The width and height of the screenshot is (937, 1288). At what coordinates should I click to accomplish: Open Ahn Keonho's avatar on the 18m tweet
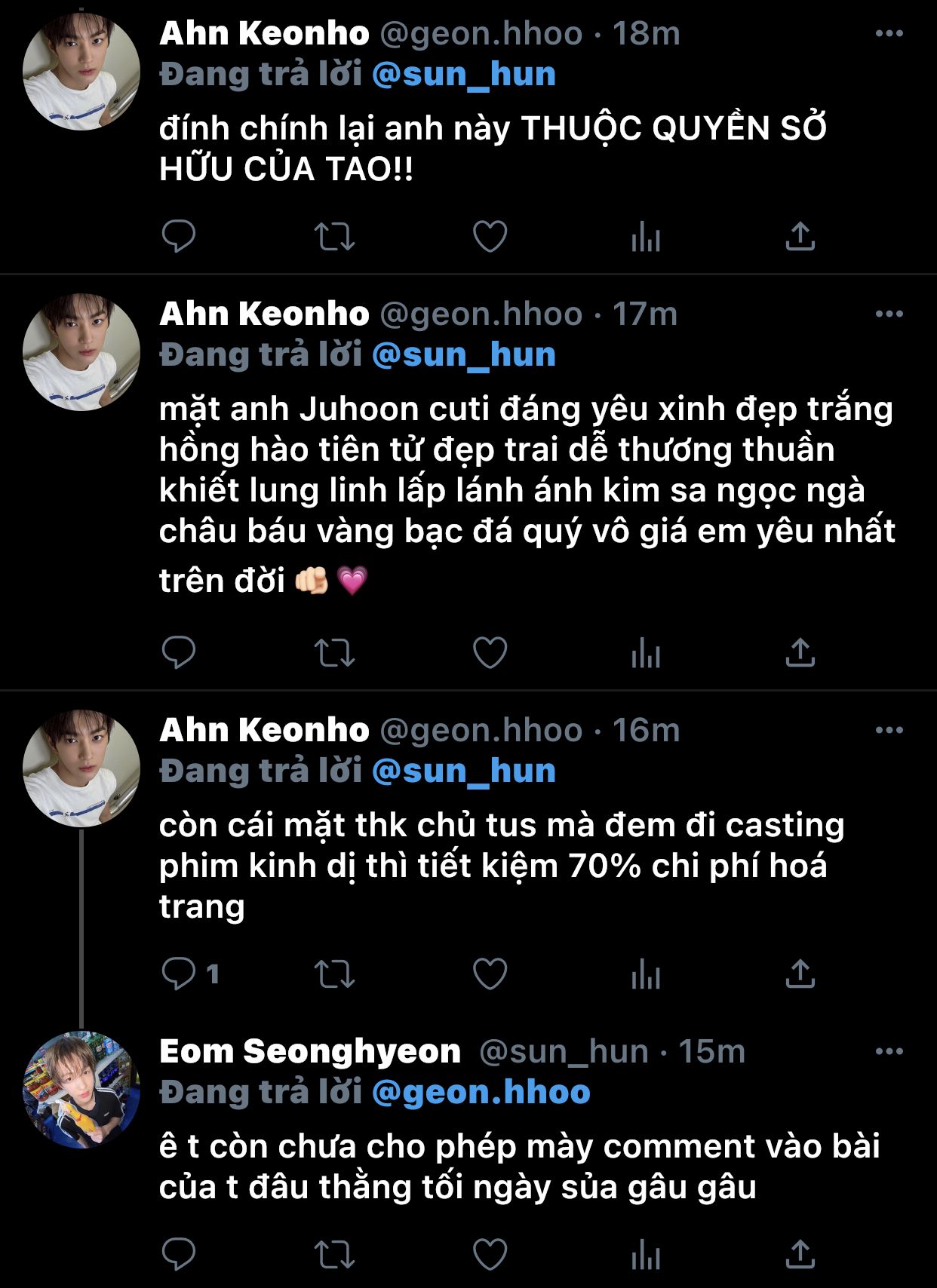click(x=81, y=72)
